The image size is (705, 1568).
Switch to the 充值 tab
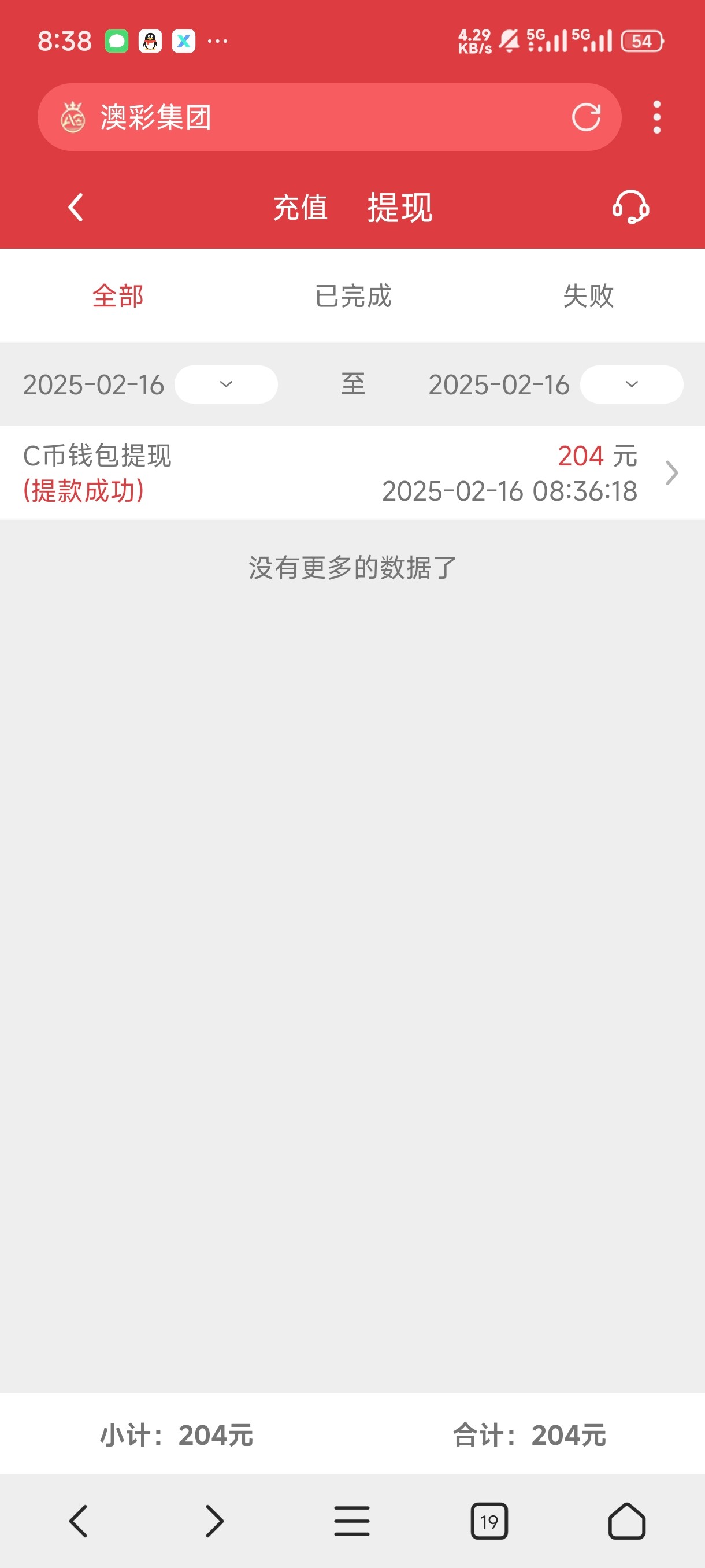tap(300, 208)
